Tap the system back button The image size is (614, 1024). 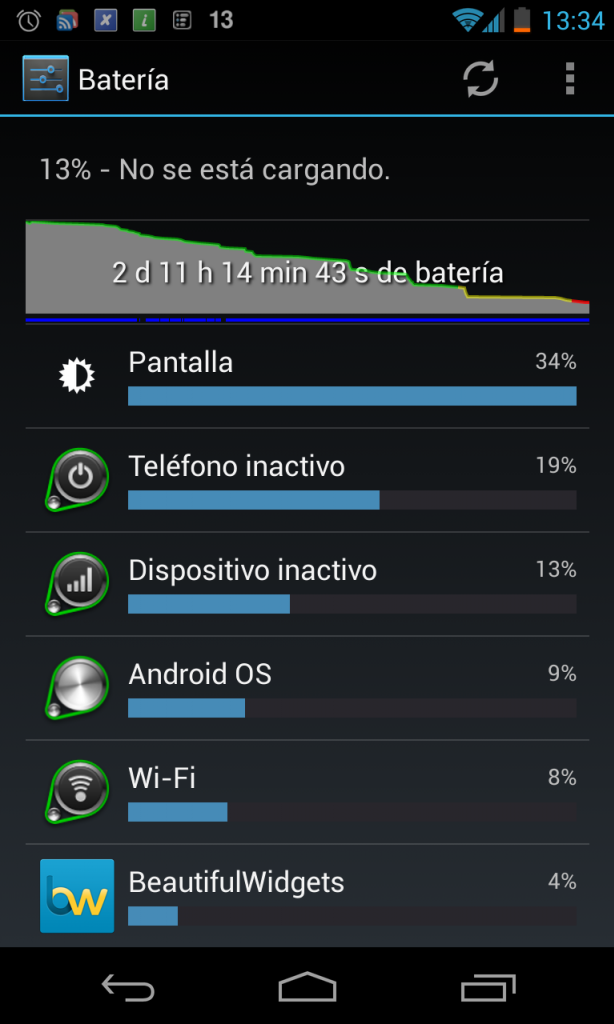[128, 988]
